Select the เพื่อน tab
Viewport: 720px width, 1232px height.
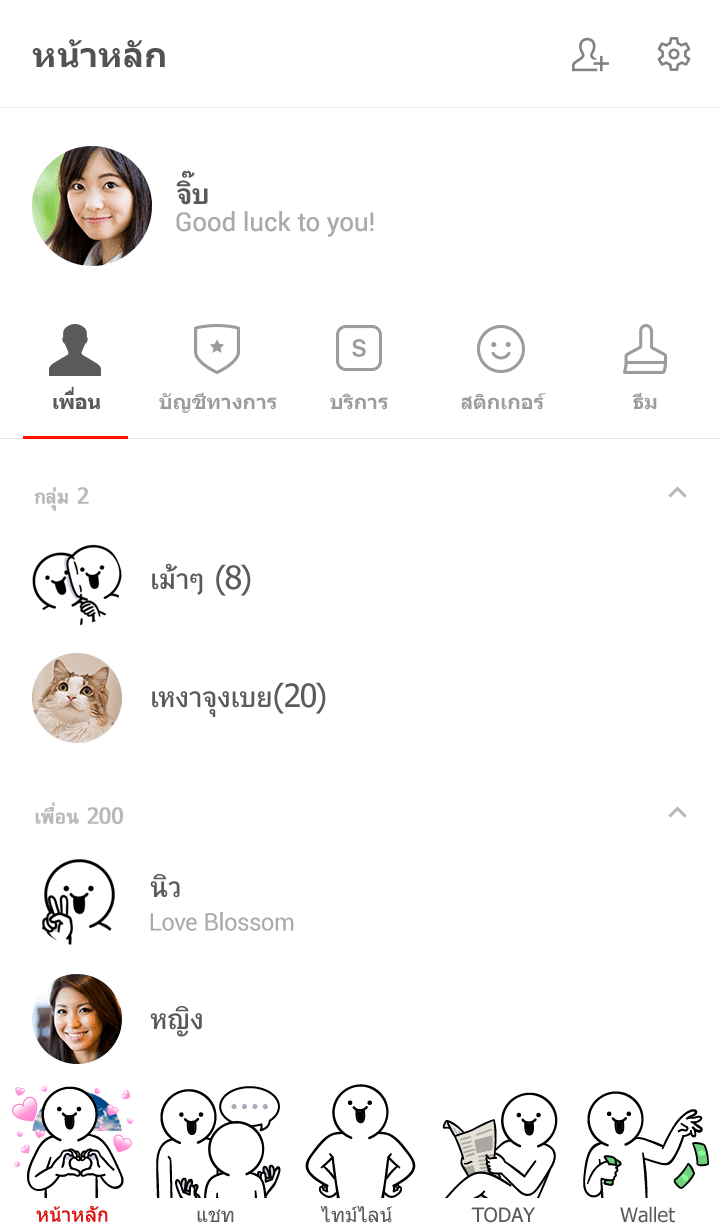point(76,370)
